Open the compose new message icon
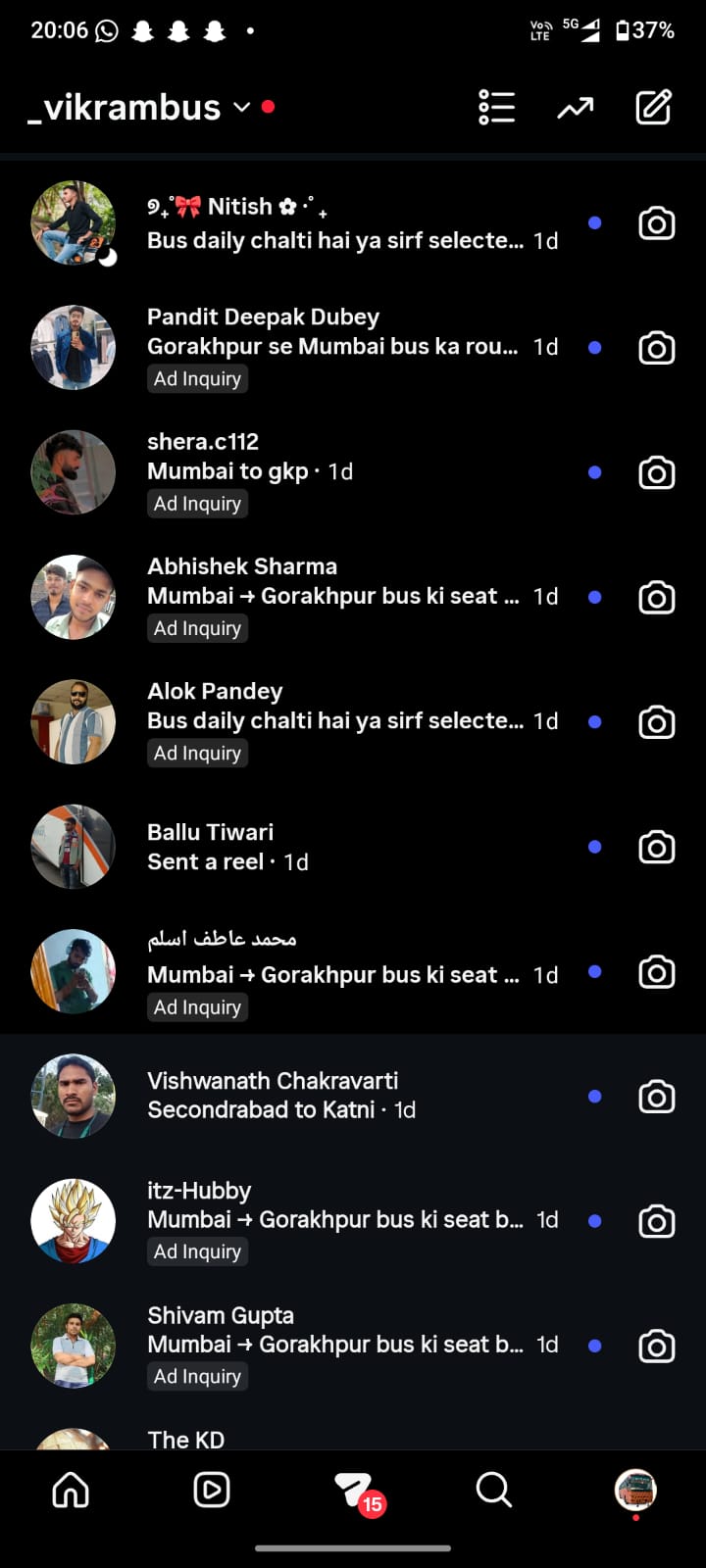This screenshot has width=706, height=1568. tap(654, 108)
